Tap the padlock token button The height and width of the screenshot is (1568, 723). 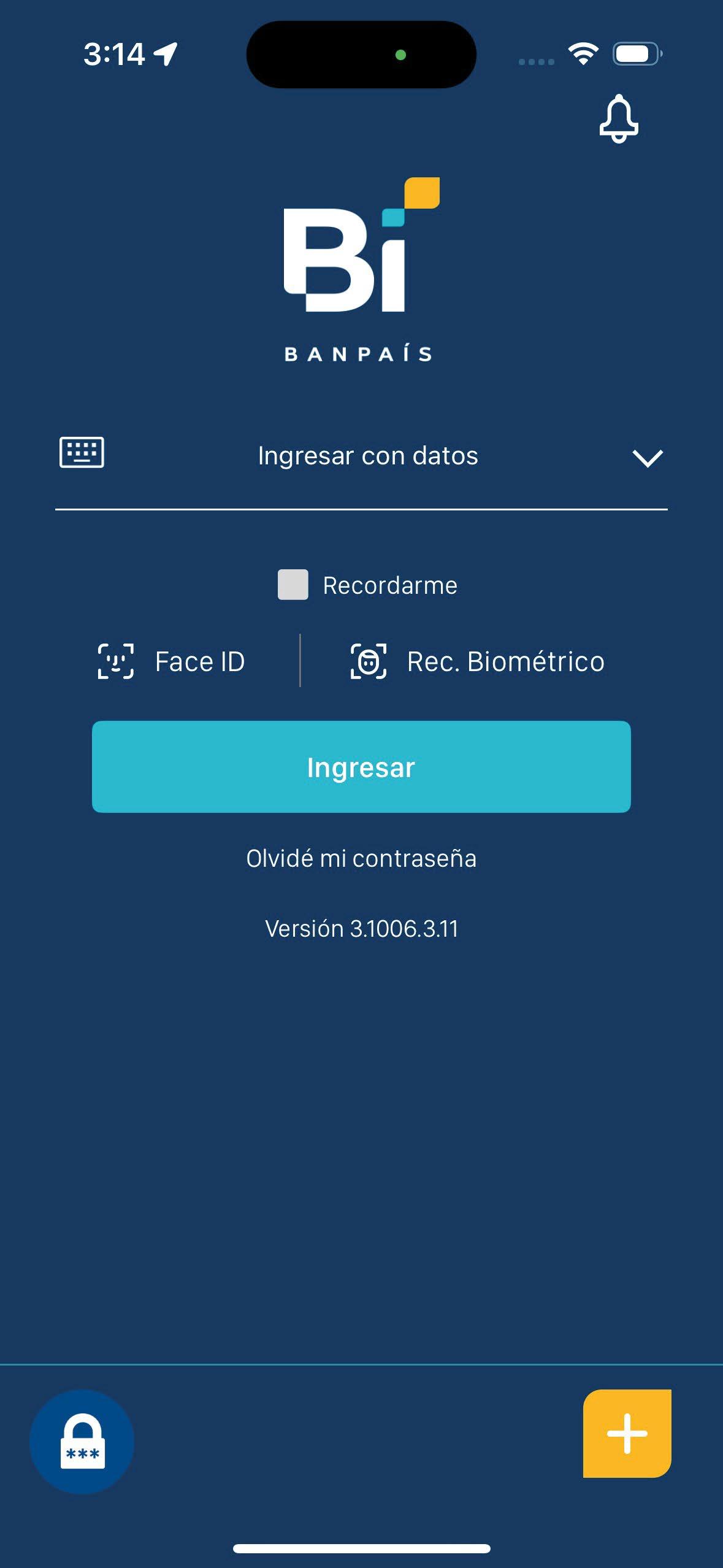pos(82,1442)
